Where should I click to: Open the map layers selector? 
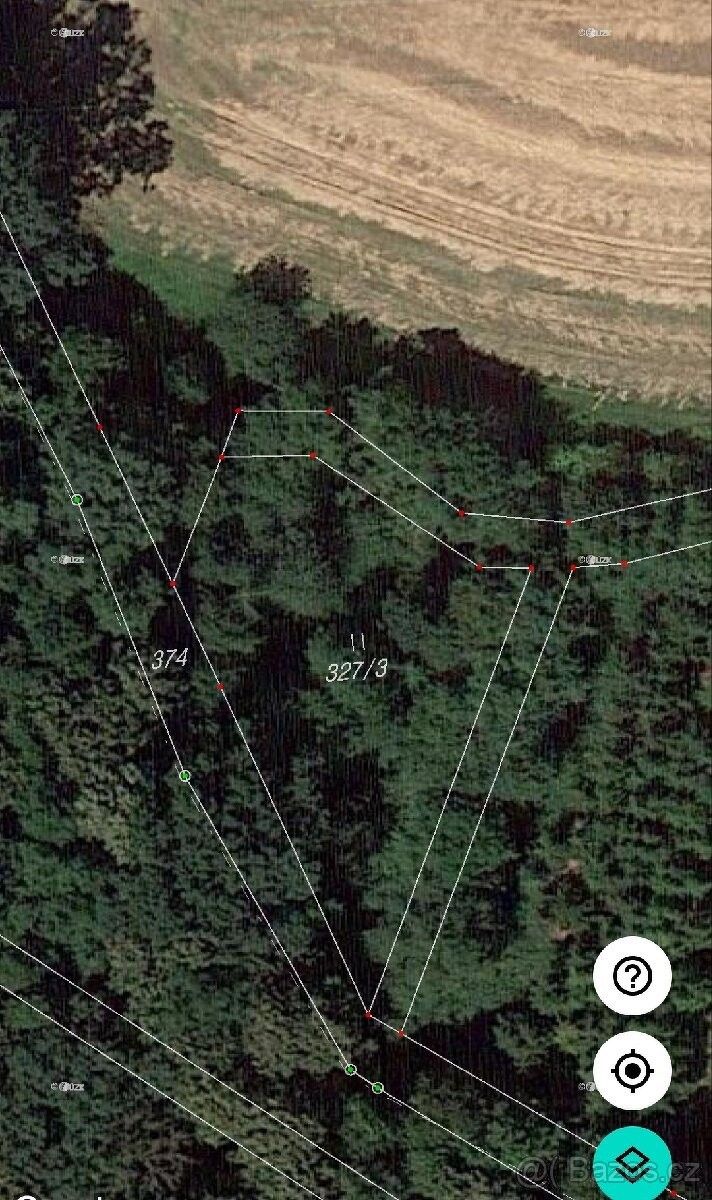coord(632,1162)
